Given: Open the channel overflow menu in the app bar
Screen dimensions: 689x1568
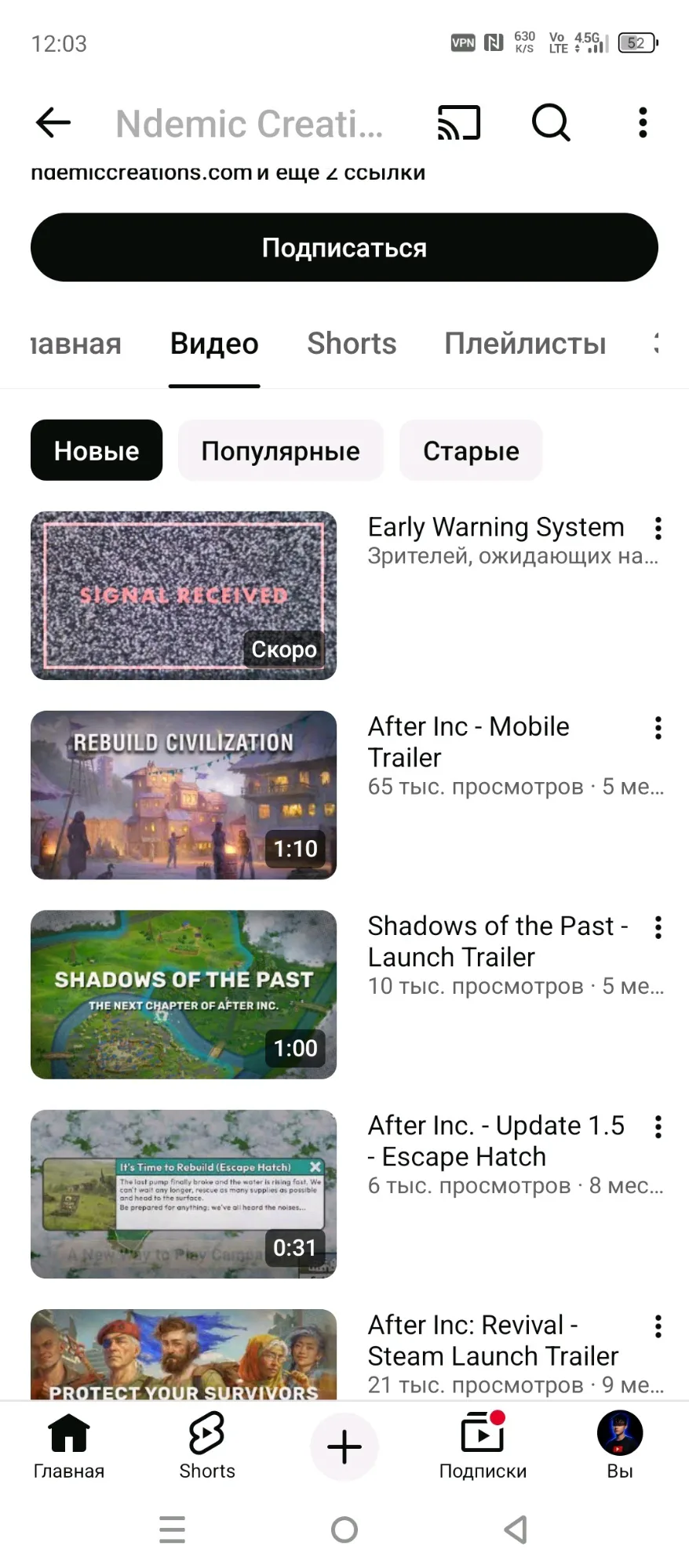Looking at the screenshot, I should click(643, 122).
